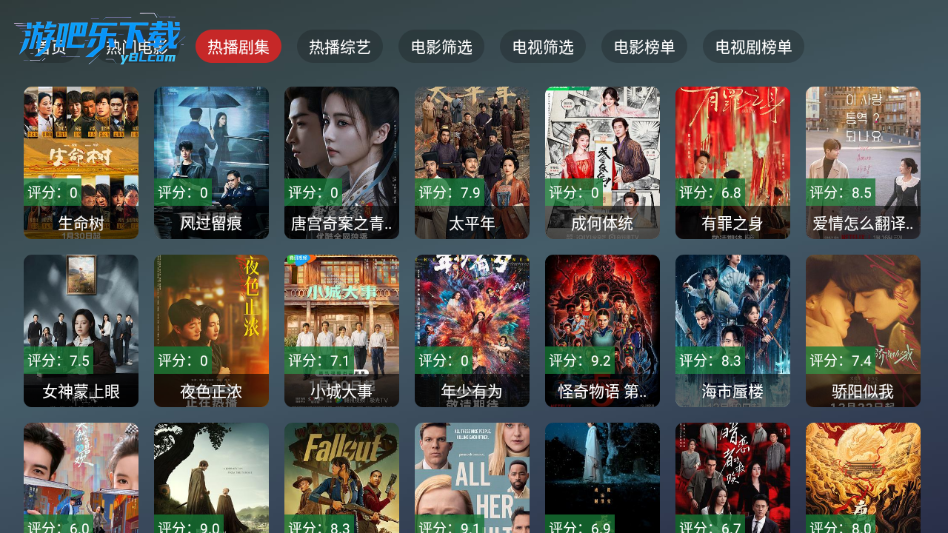Open 唐宫奇案之青.. poster card
The image size is (948, 533).
point(341,160)
